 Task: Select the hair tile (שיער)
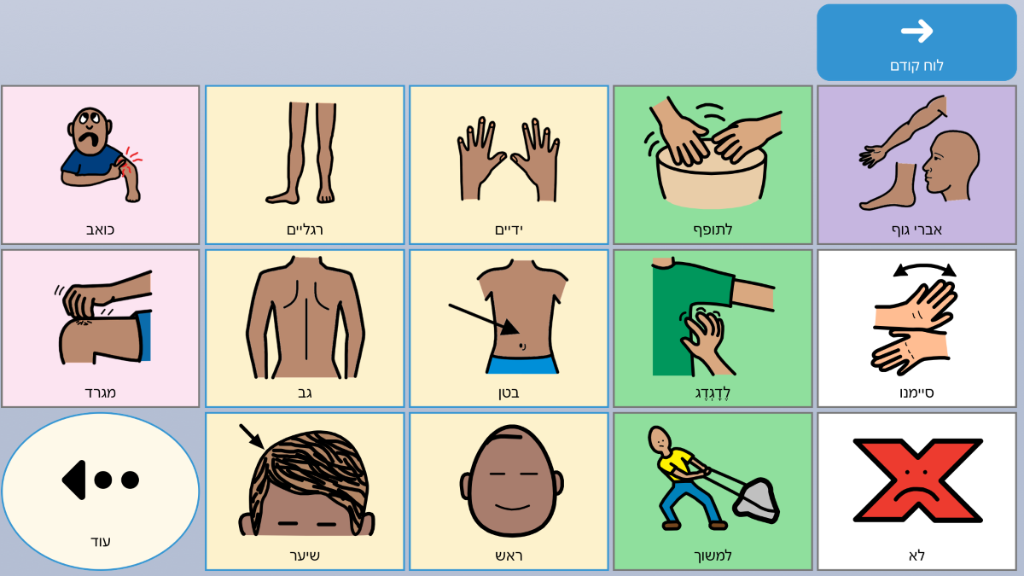pyautogui.click(x=304, y=491)
